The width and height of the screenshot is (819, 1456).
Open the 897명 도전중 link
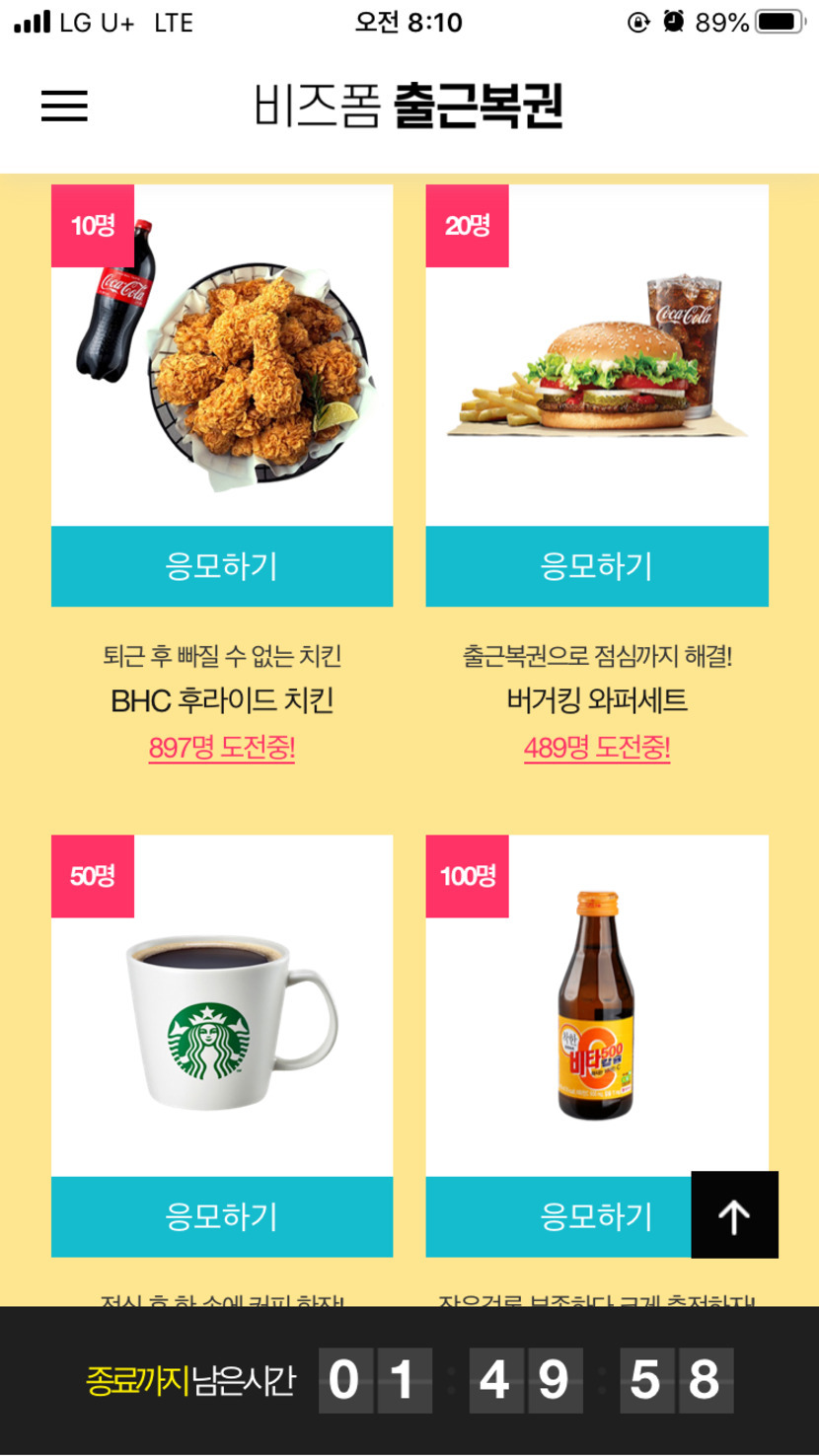pyautogui.click(x=222, y=748)
